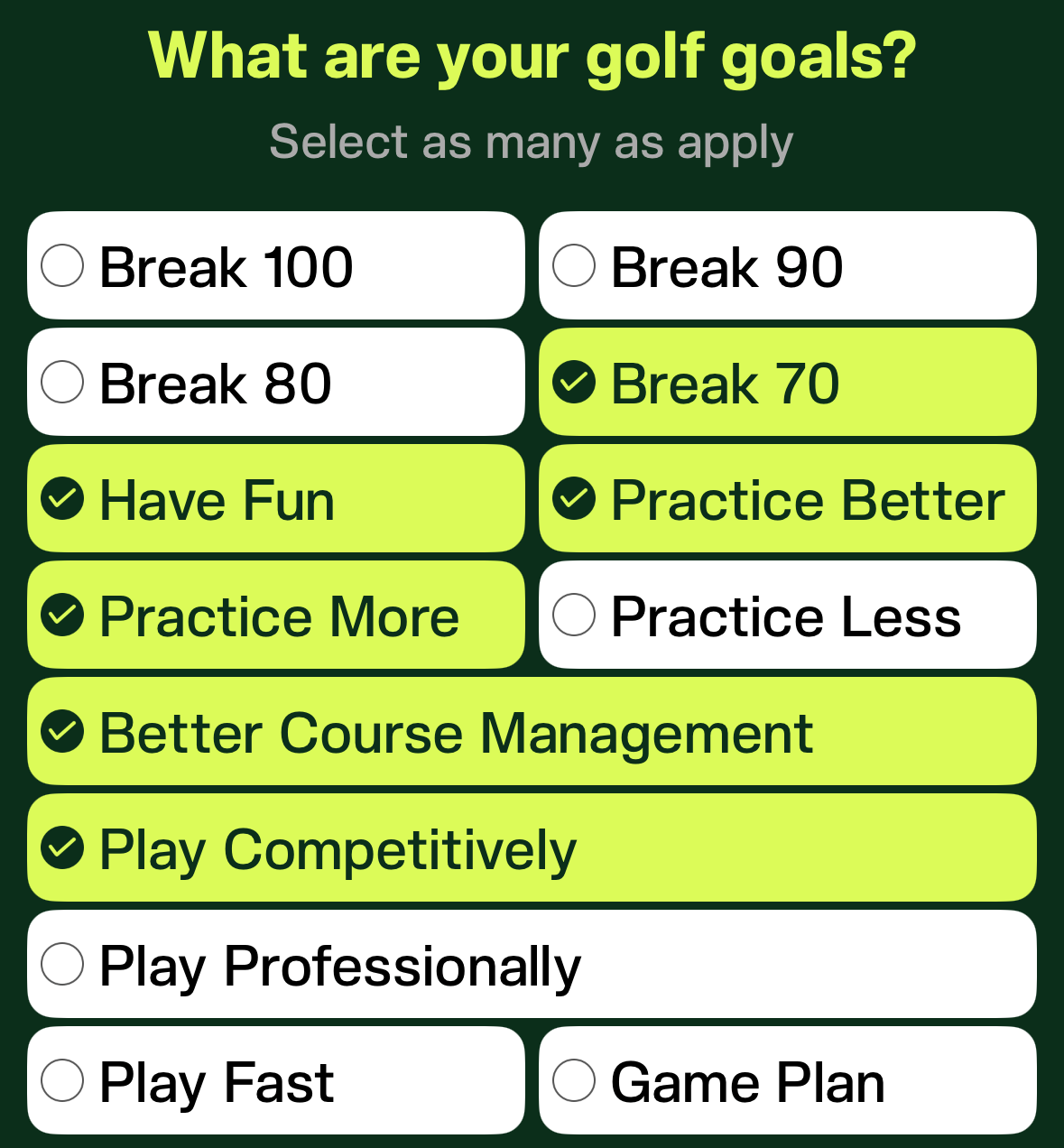The height and width of the screenshot is (1148, 1064).
Task: Choose Break 90 as a goal
Action: [787, 265]
